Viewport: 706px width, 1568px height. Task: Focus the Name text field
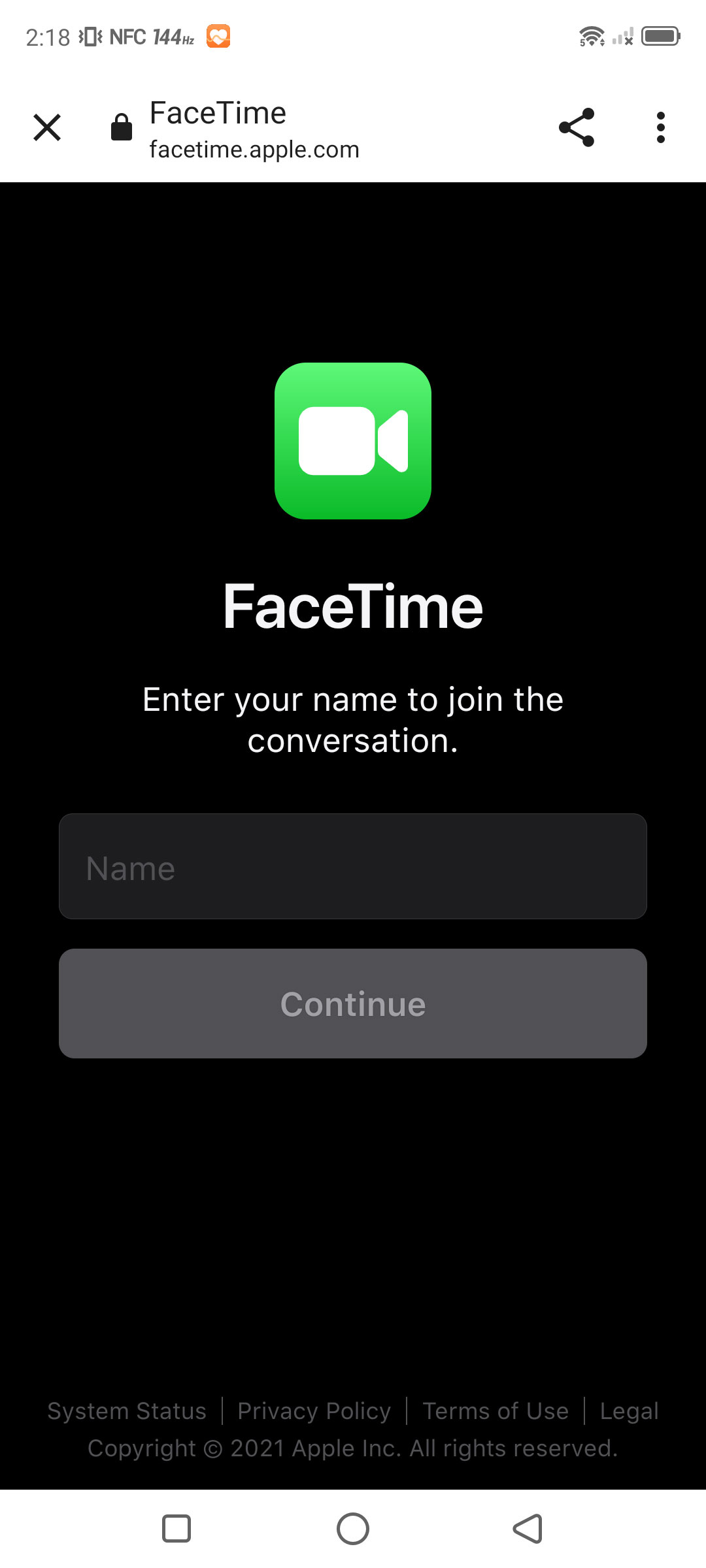pos(353,866)
